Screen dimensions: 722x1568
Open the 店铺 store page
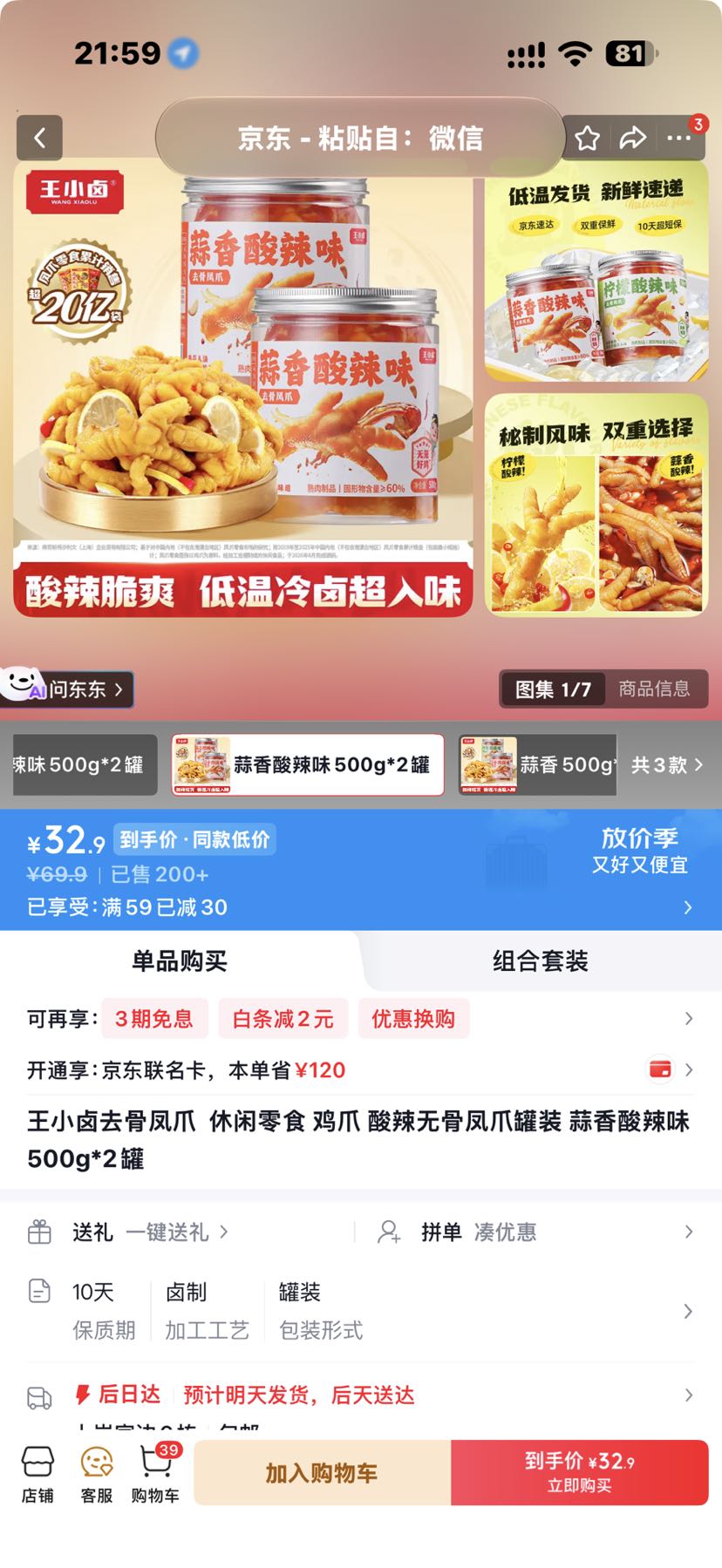(x=37, y=1474)
